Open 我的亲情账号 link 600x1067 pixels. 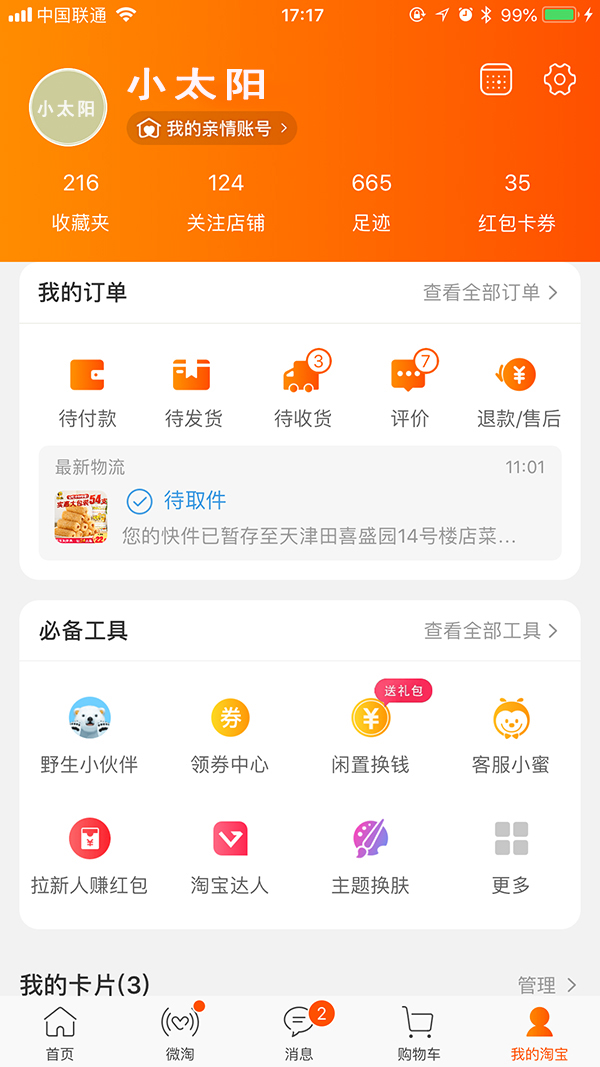pos(212,128)
